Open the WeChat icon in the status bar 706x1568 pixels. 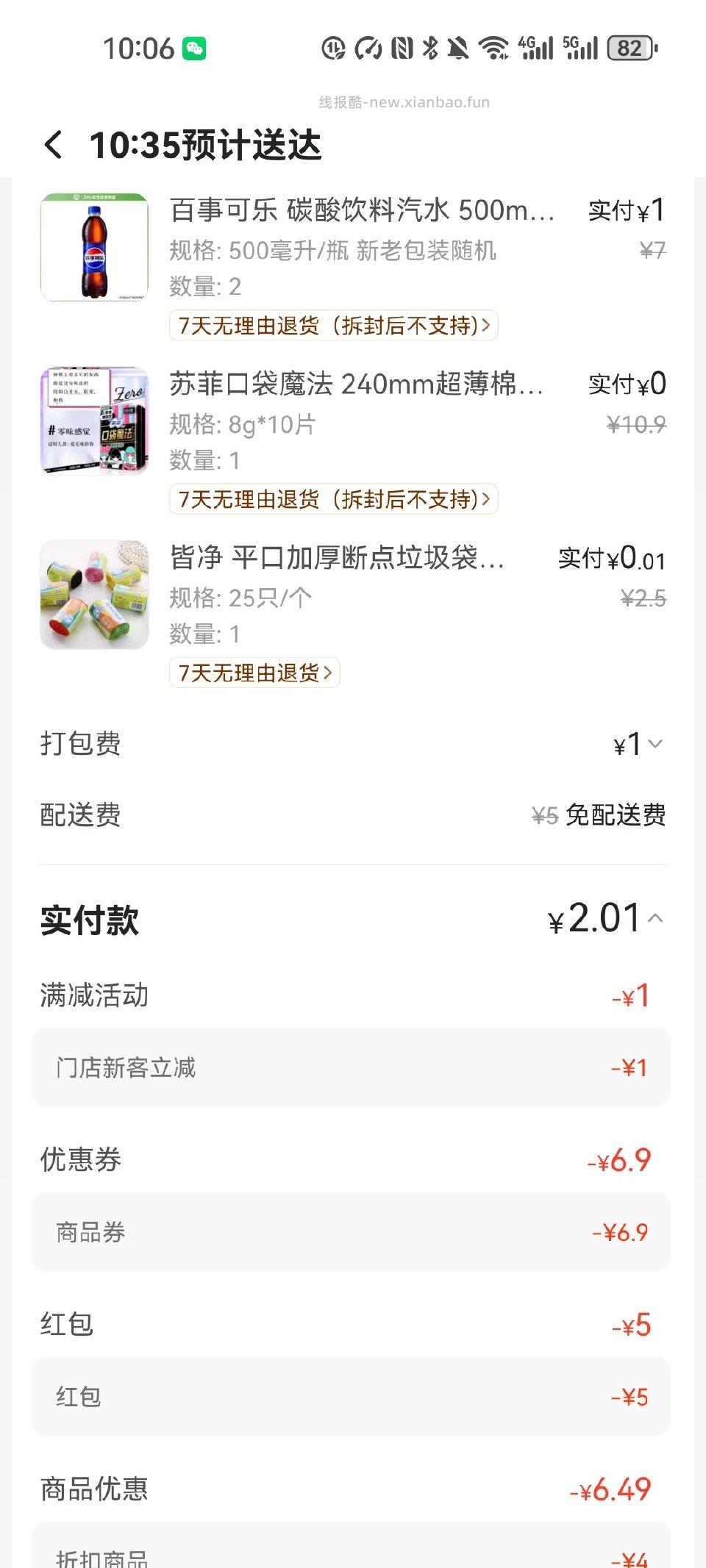[195, 46]
